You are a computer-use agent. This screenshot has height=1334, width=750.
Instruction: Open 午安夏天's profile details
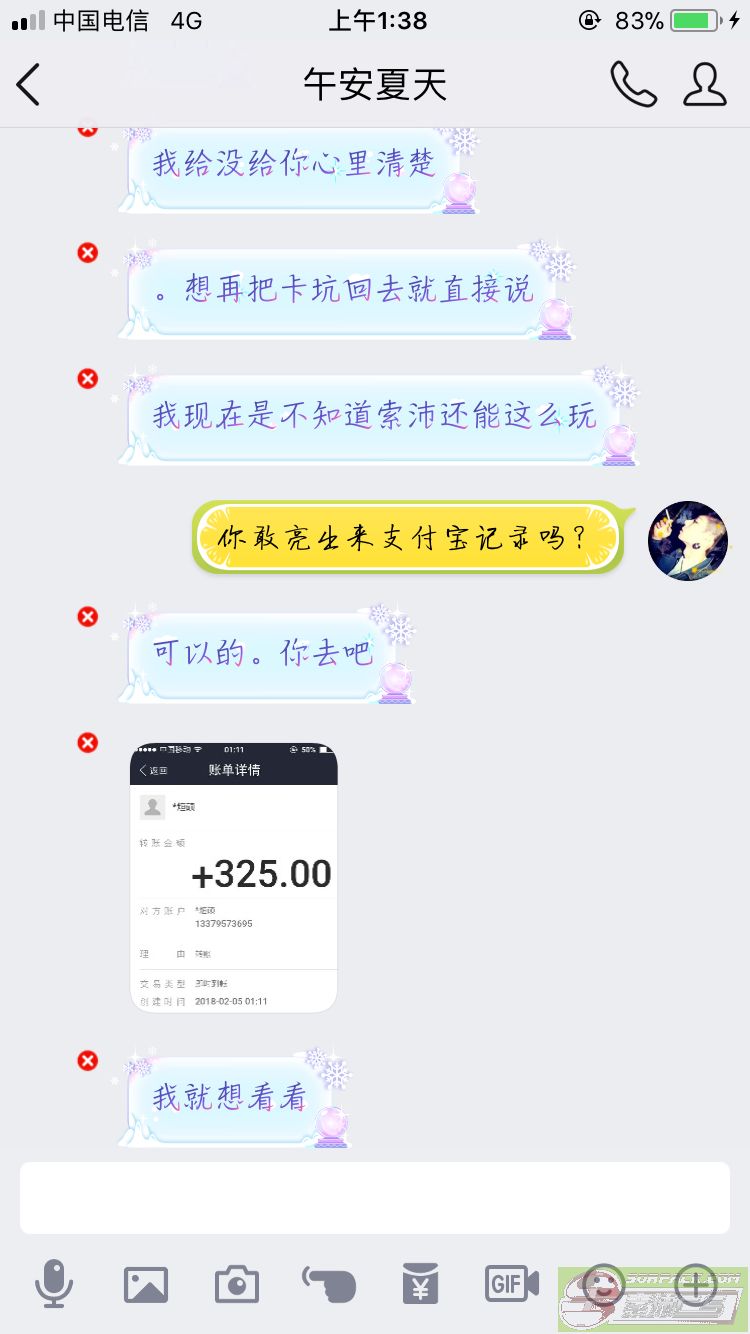pos(704,85)
